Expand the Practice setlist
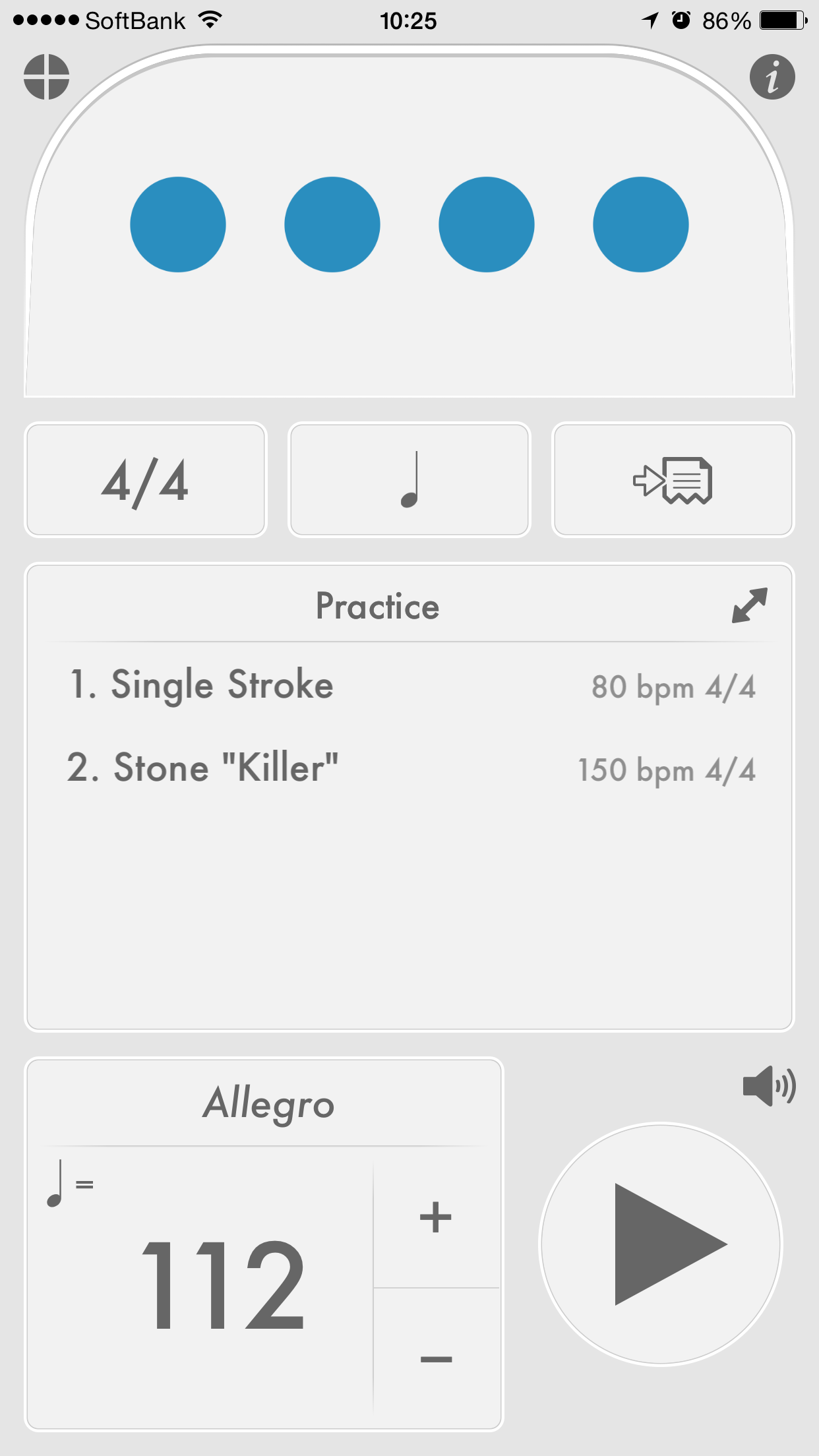The image size is (819, 1456). [750, 605]
